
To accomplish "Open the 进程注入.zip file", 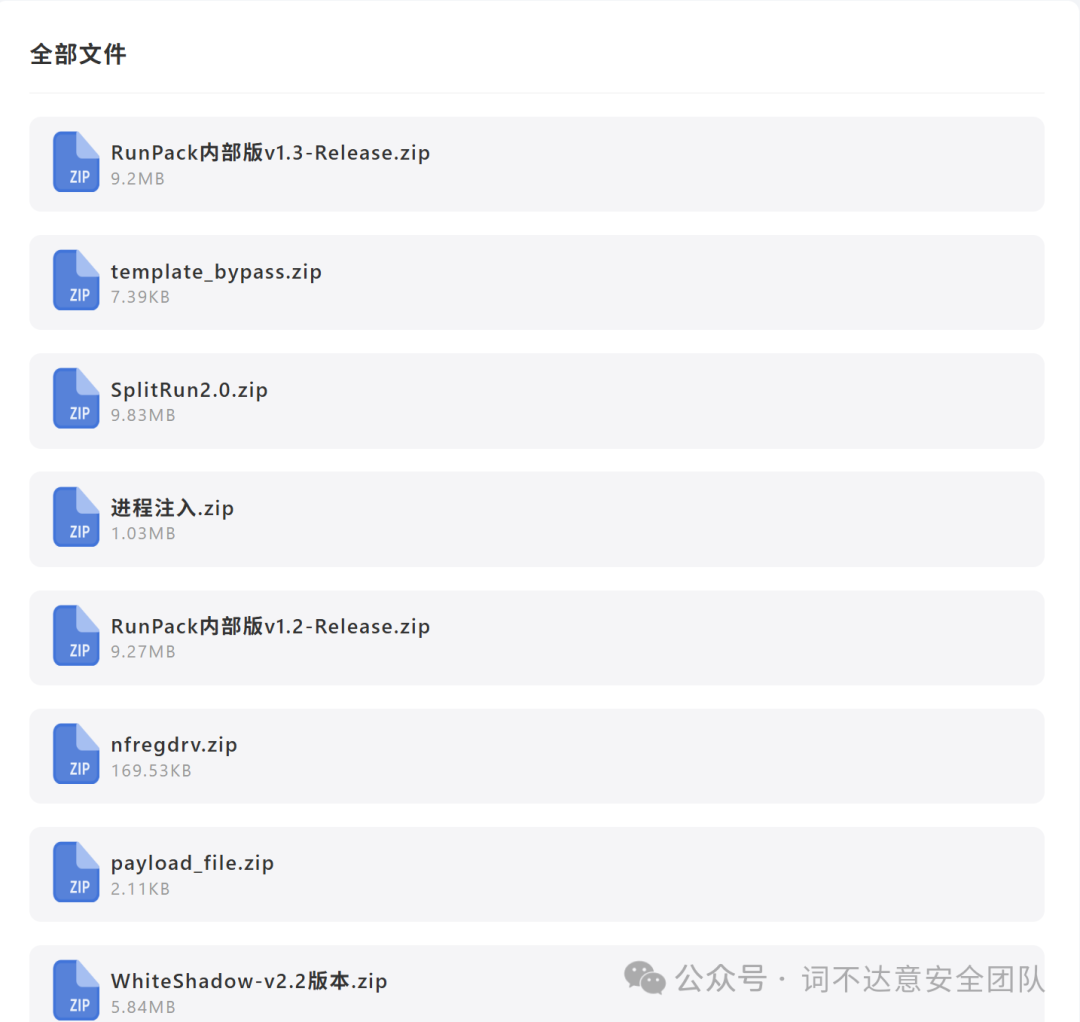I will (x=537, y=519).
